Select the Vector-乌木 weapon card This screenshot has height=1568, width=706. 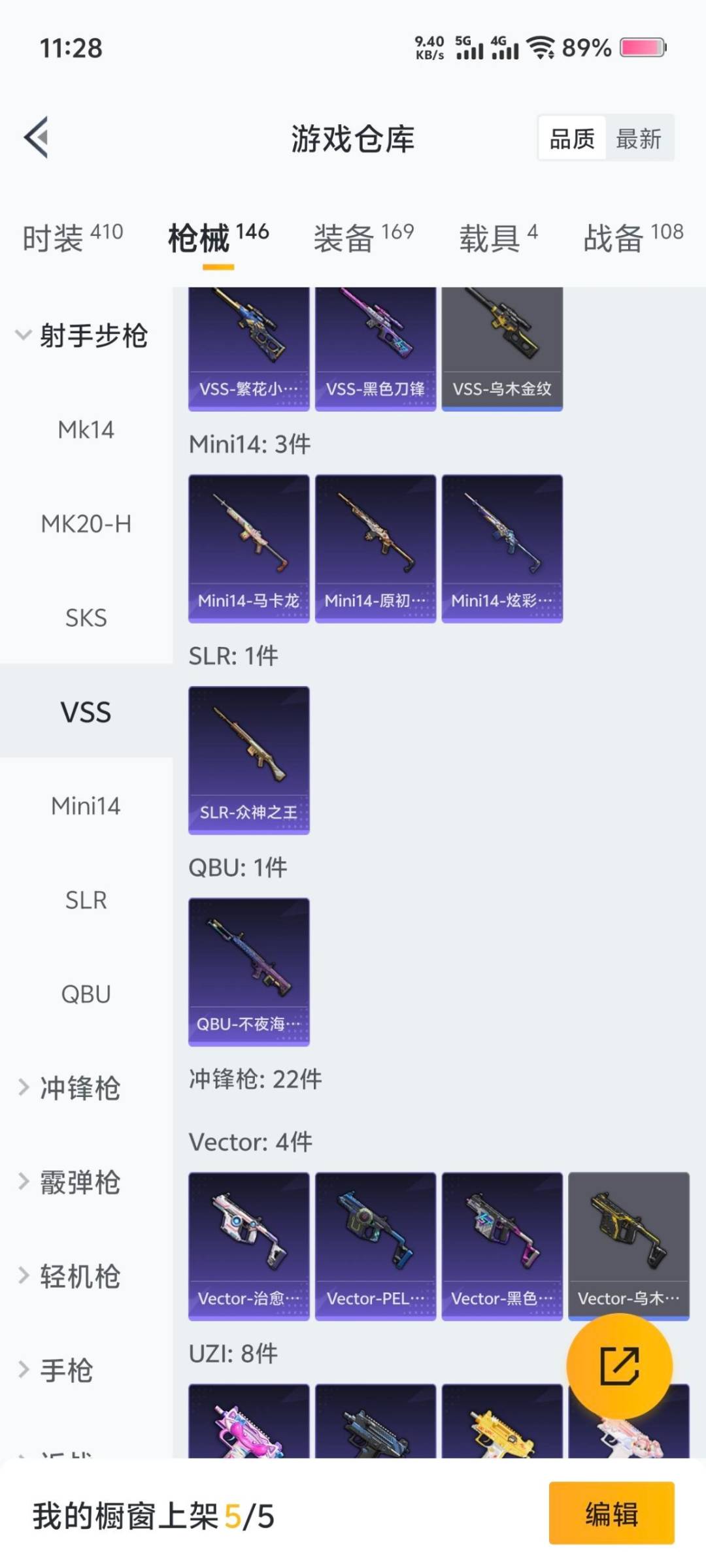[629, 1246]
